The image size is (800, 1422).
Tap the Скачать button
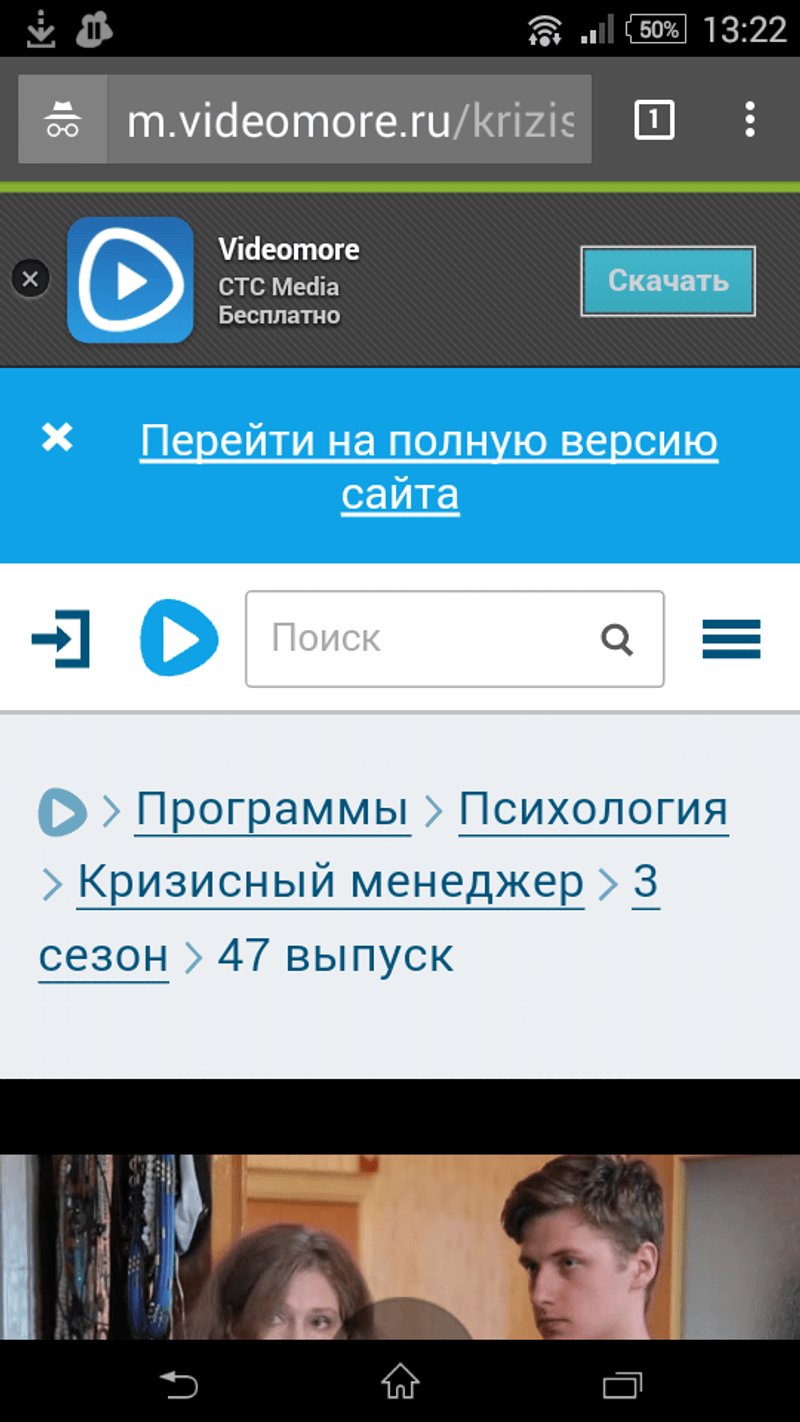(667, 281)
